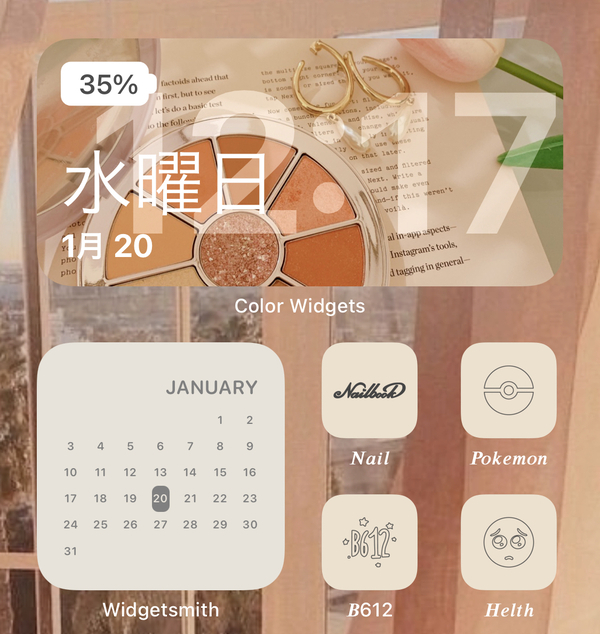Open the Widgetsmith January calendar widget

160,466
